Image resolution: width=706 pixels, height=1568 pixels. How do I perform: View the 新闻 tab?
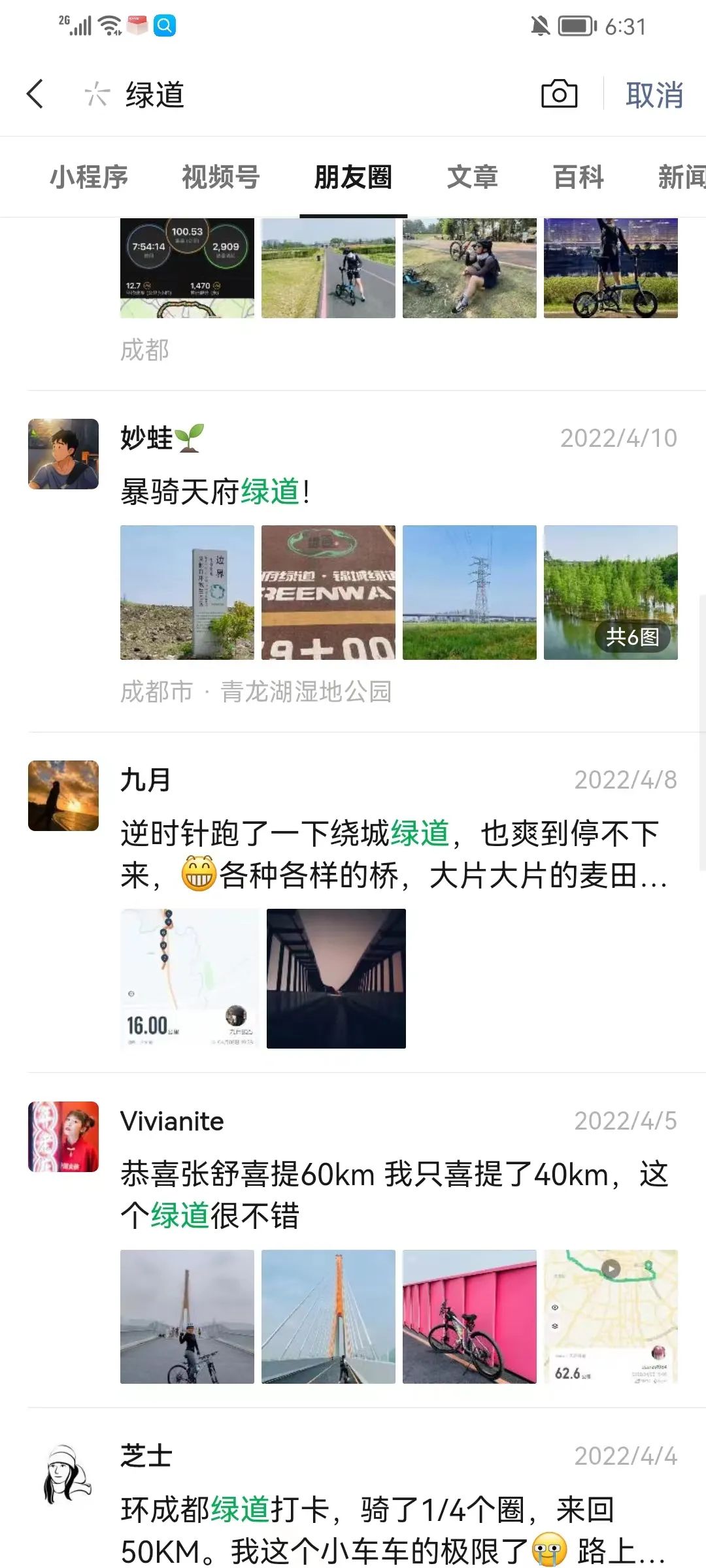point(680,177)
